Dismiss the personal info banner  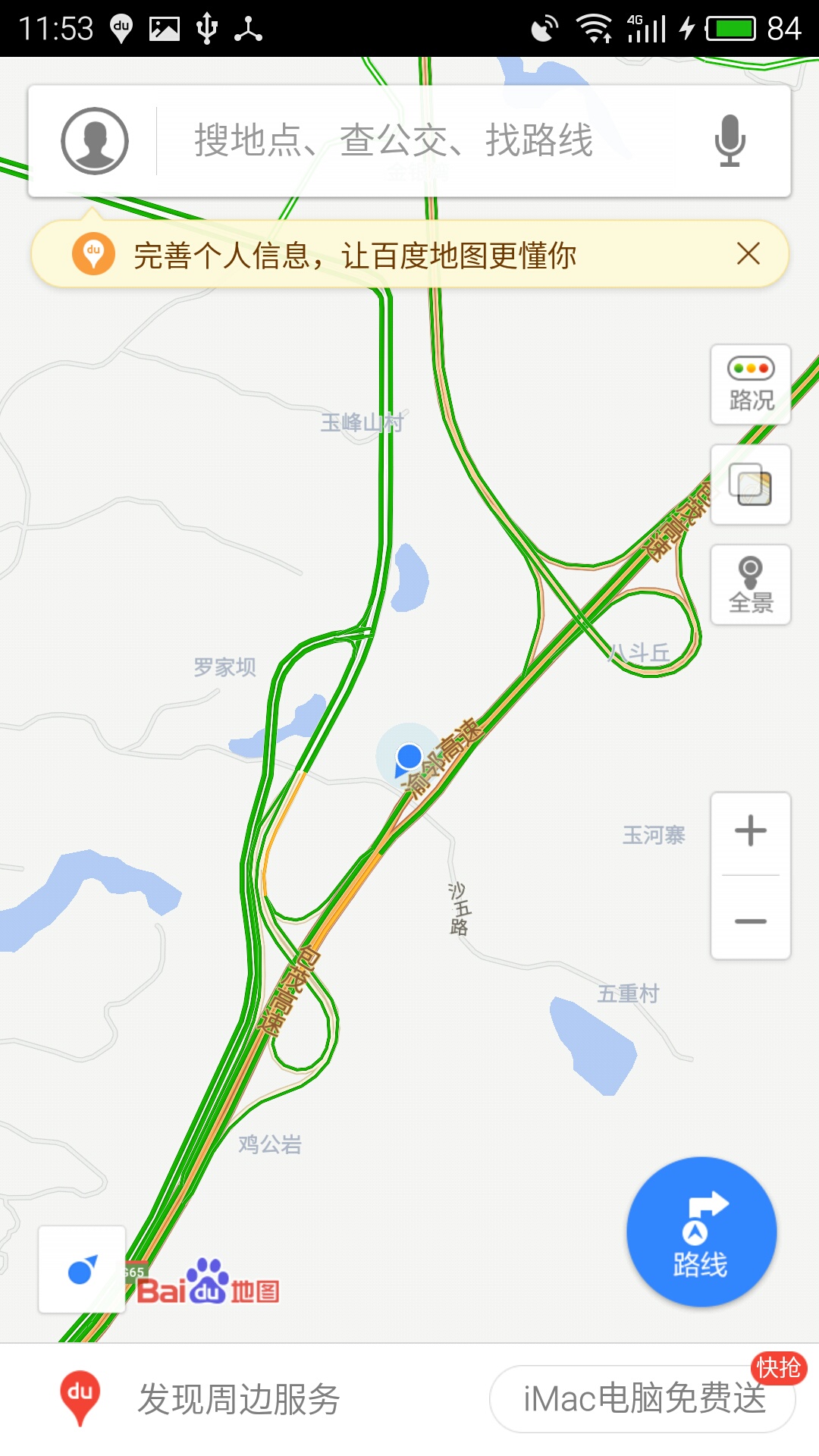748,254
